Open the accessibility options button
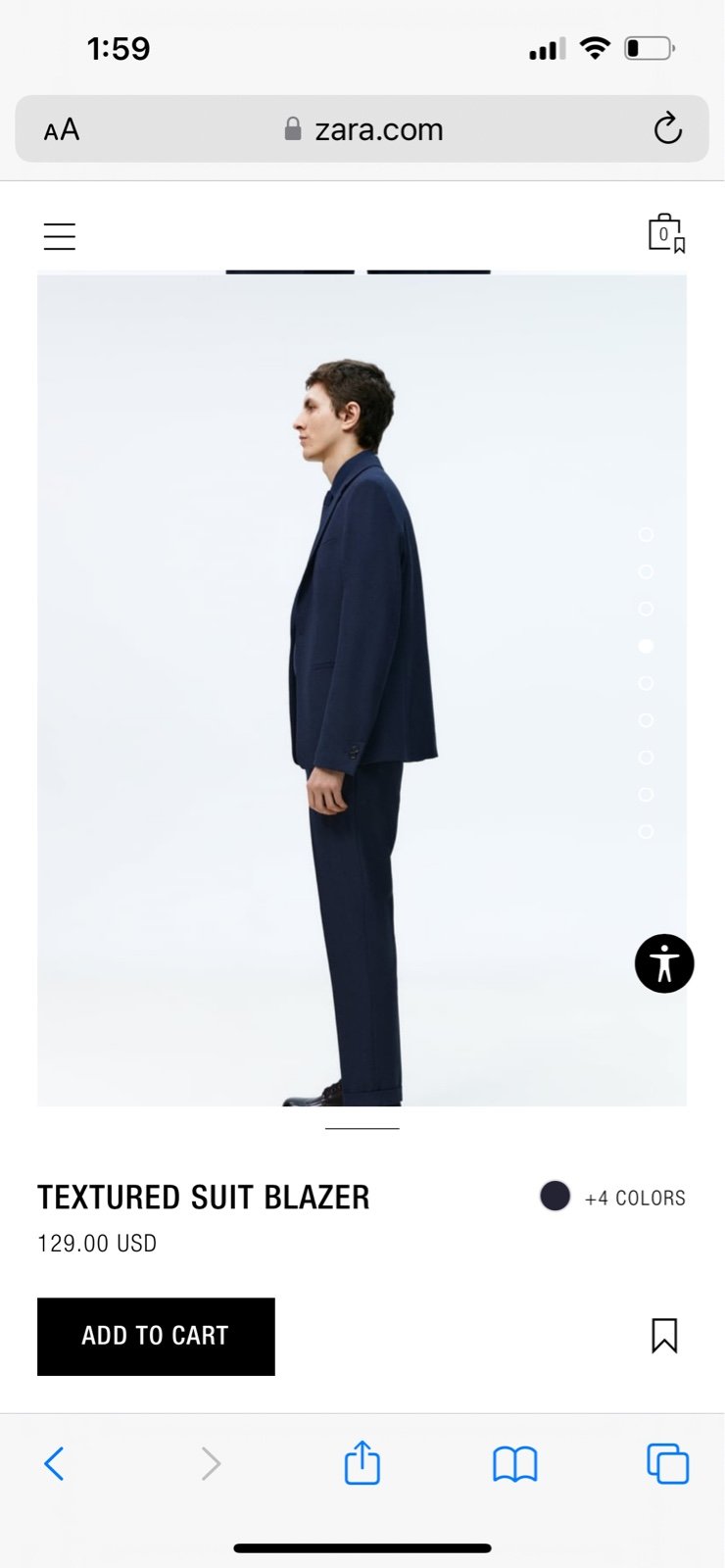Screen dimensions: 725x1568 [x=664, y=963]
